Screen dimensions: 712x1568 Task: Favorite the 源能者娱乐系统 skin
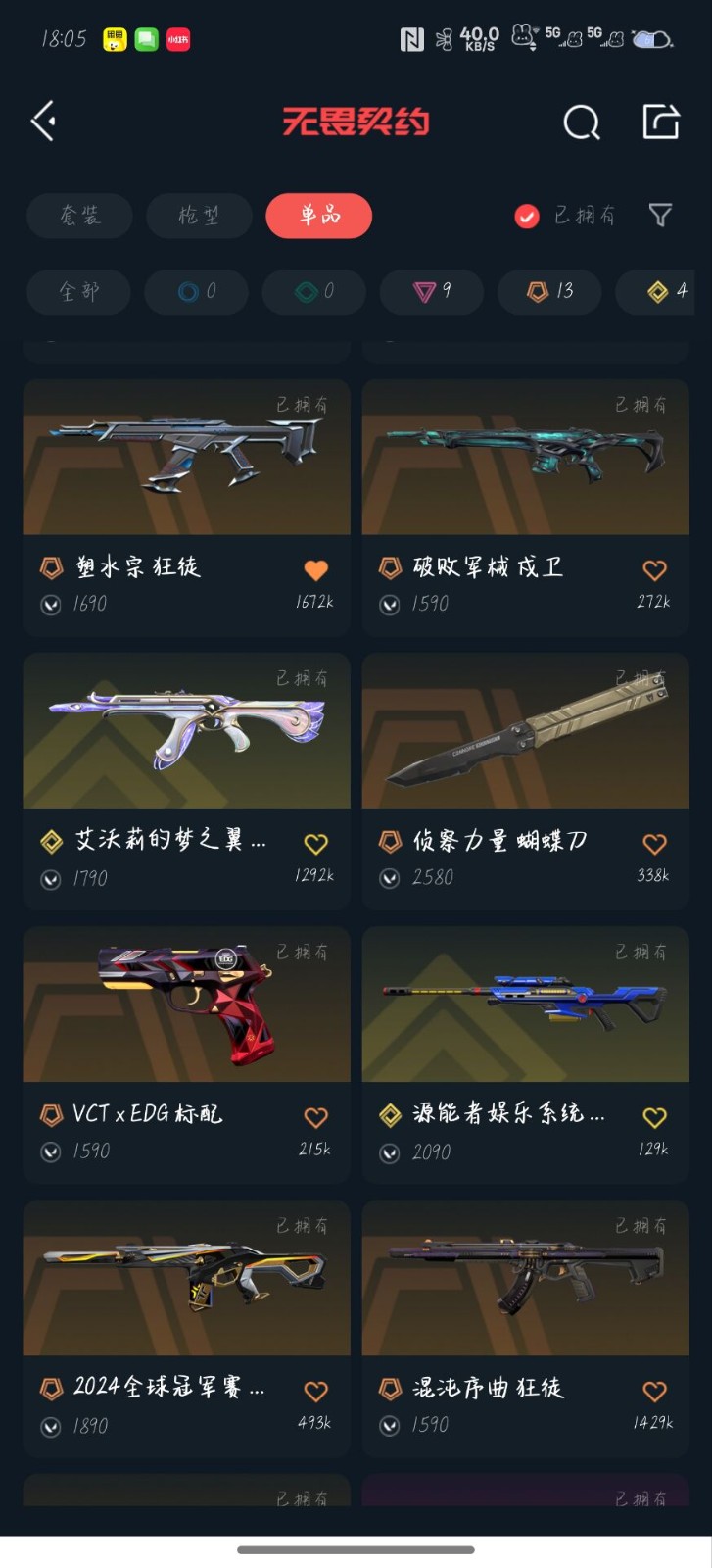tap(654, 1116)
